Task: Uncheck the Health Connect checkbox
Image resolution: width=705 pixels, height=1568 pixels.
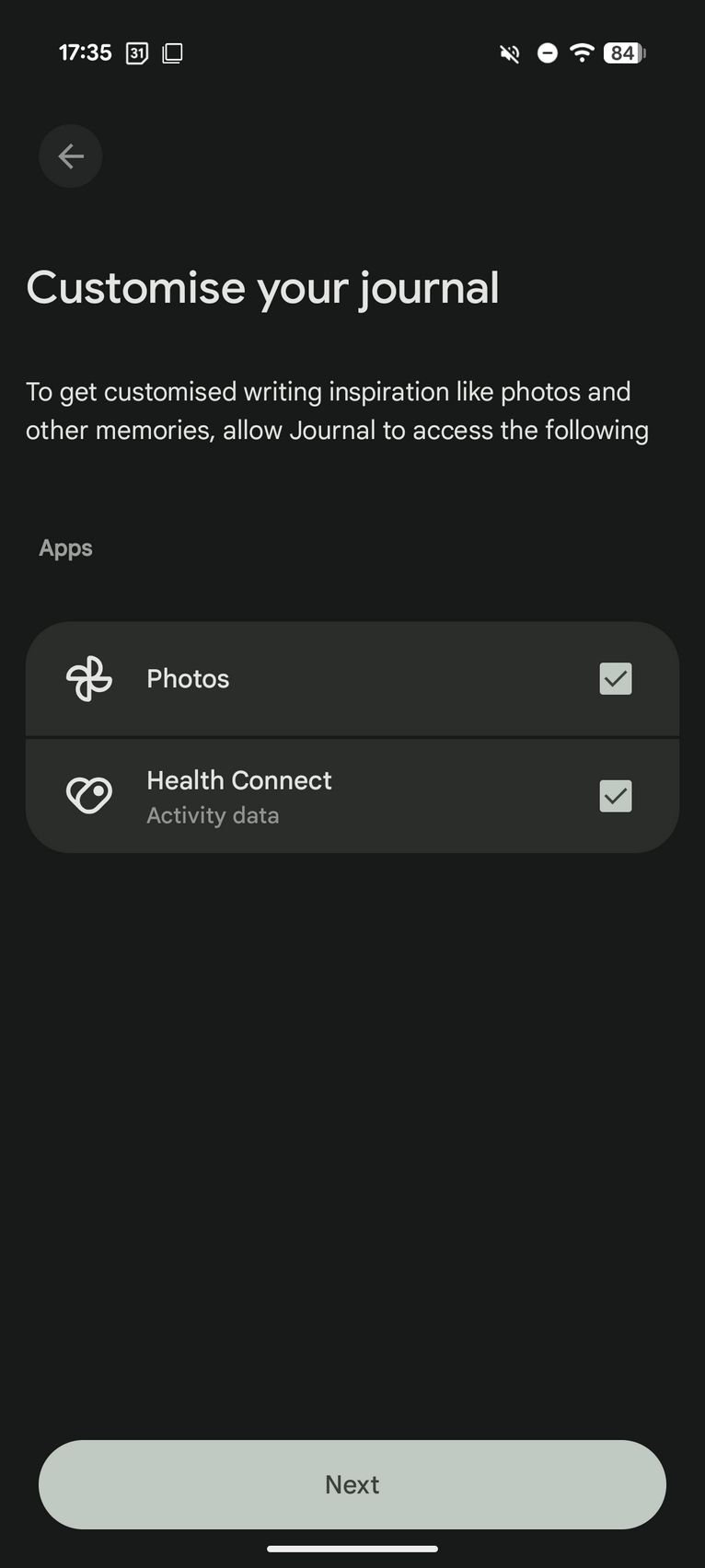Action: pyautogui.click(x=616, y=796)
